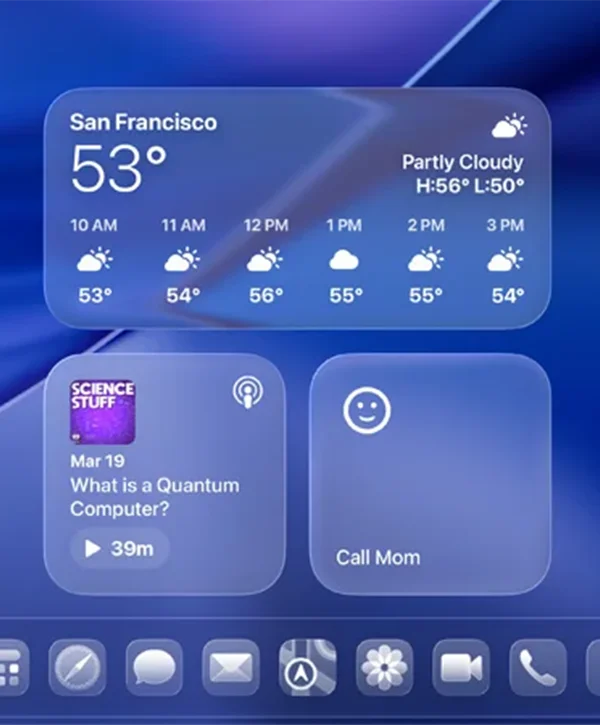The height and width of the screenshot is (725, 600).
Task: Run the Call Mom shortcut
Action: coord(430,474)
